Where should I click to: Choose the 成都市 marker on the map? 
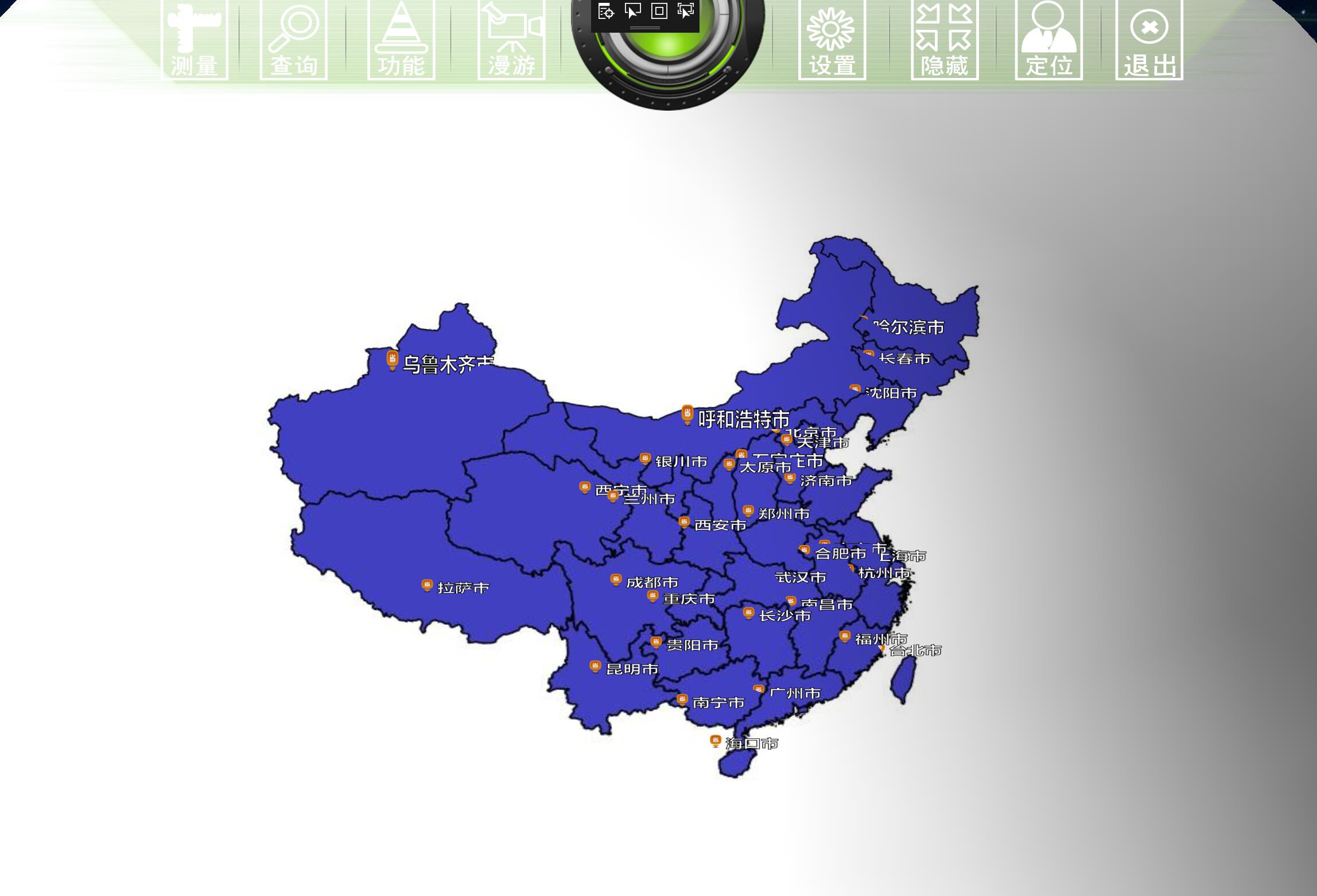click(x=616, y=580)
